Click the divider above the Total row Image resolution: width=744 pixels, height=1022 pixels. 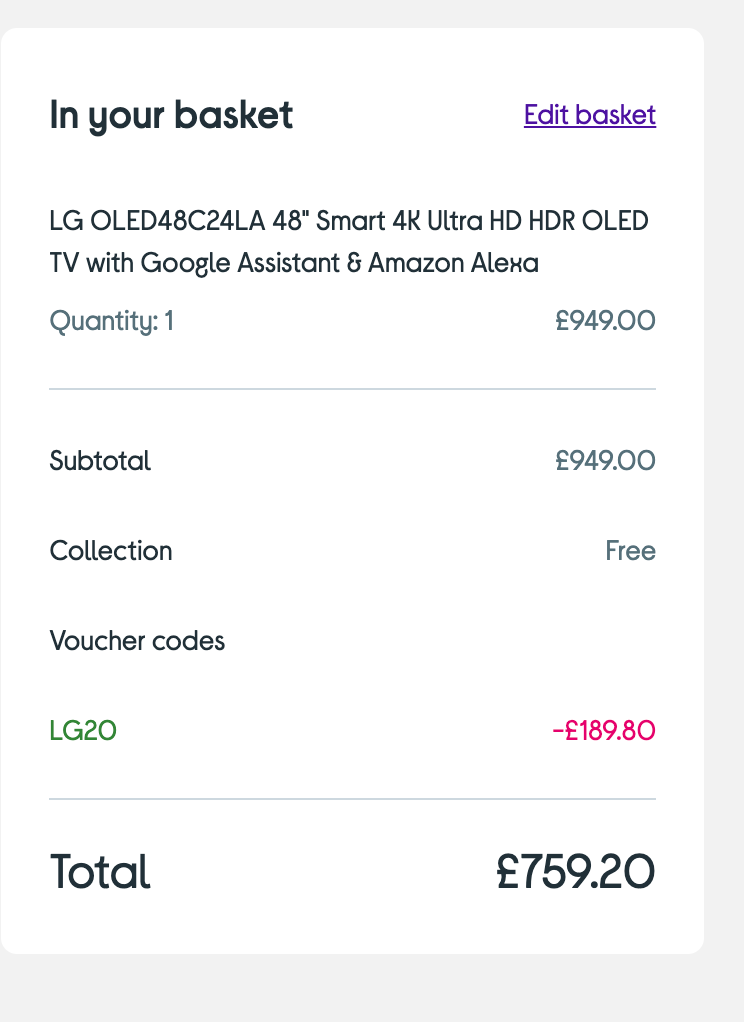[x=352, y=799]
